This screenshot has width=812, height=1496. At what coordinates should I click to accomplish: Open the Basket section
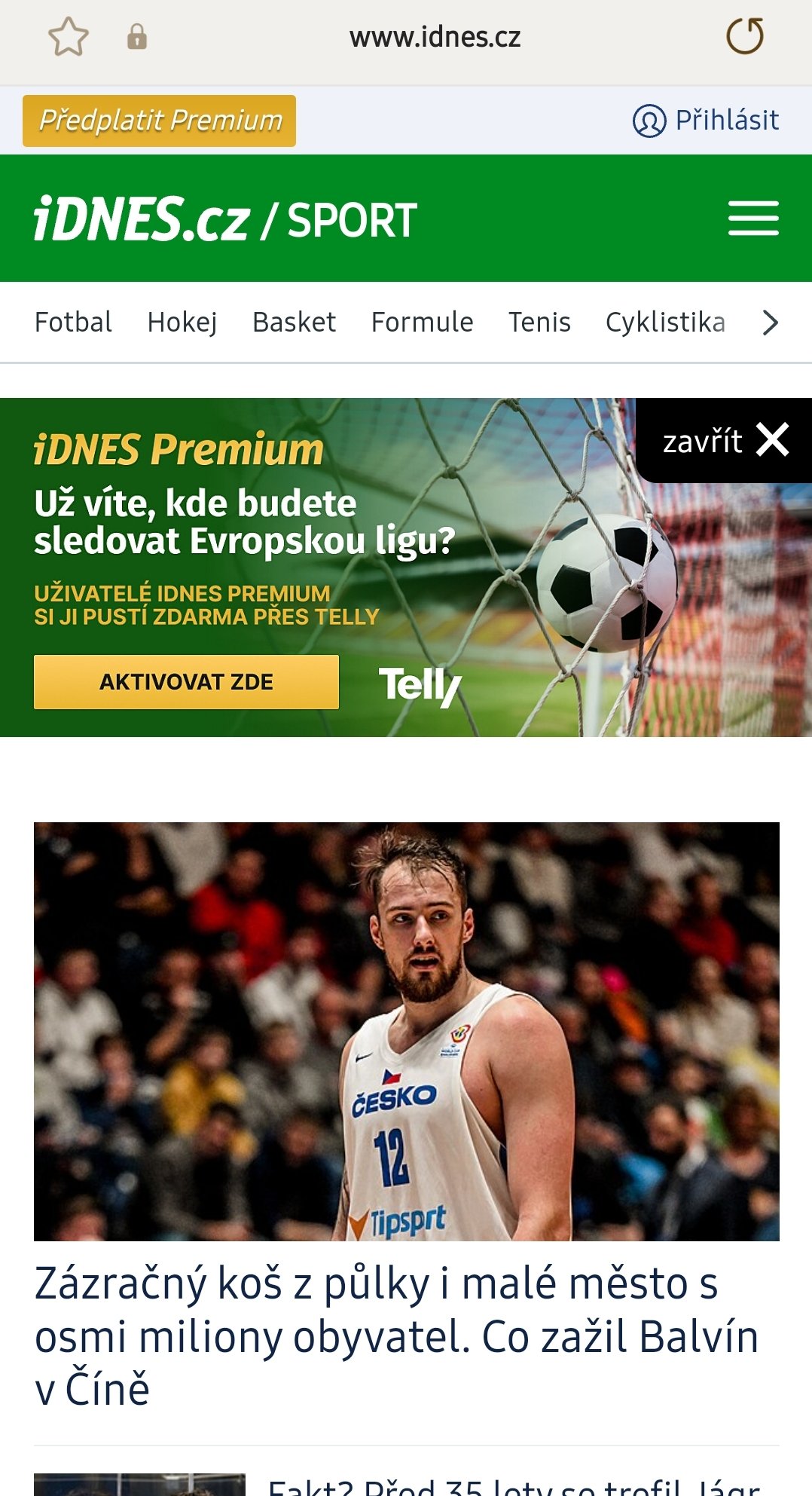pos(294,323)
